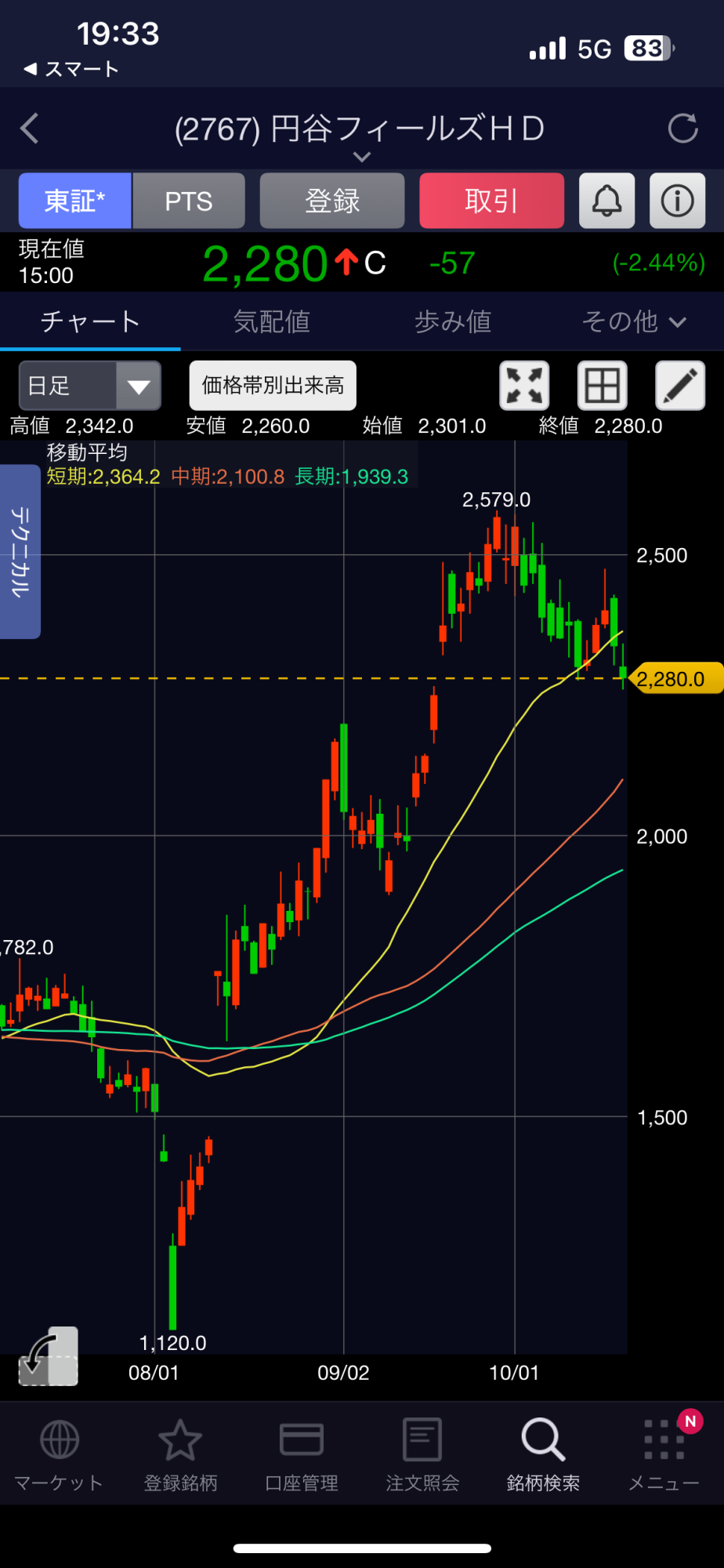Toggle 価格帯別出来高 display
The width and height of the screenshot is (724, 1568).
point(273,386)
